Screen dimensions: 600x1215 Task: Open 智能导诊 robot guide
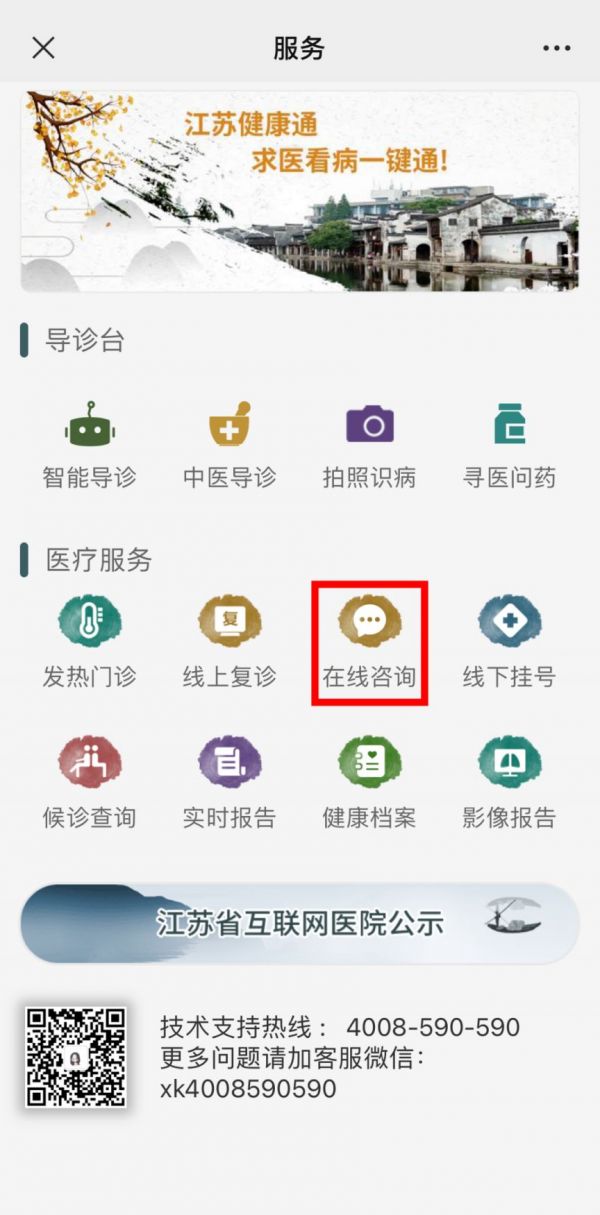point(89,447)
